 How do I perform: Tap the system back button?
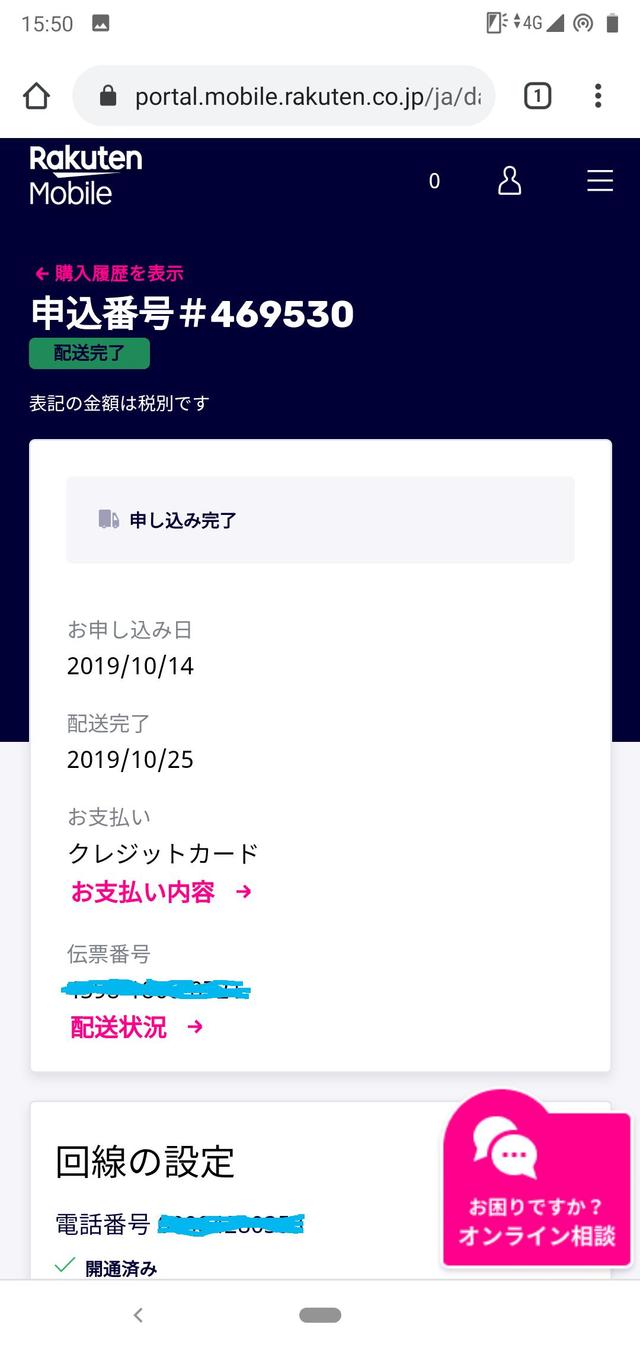[x=139, y=1315]
